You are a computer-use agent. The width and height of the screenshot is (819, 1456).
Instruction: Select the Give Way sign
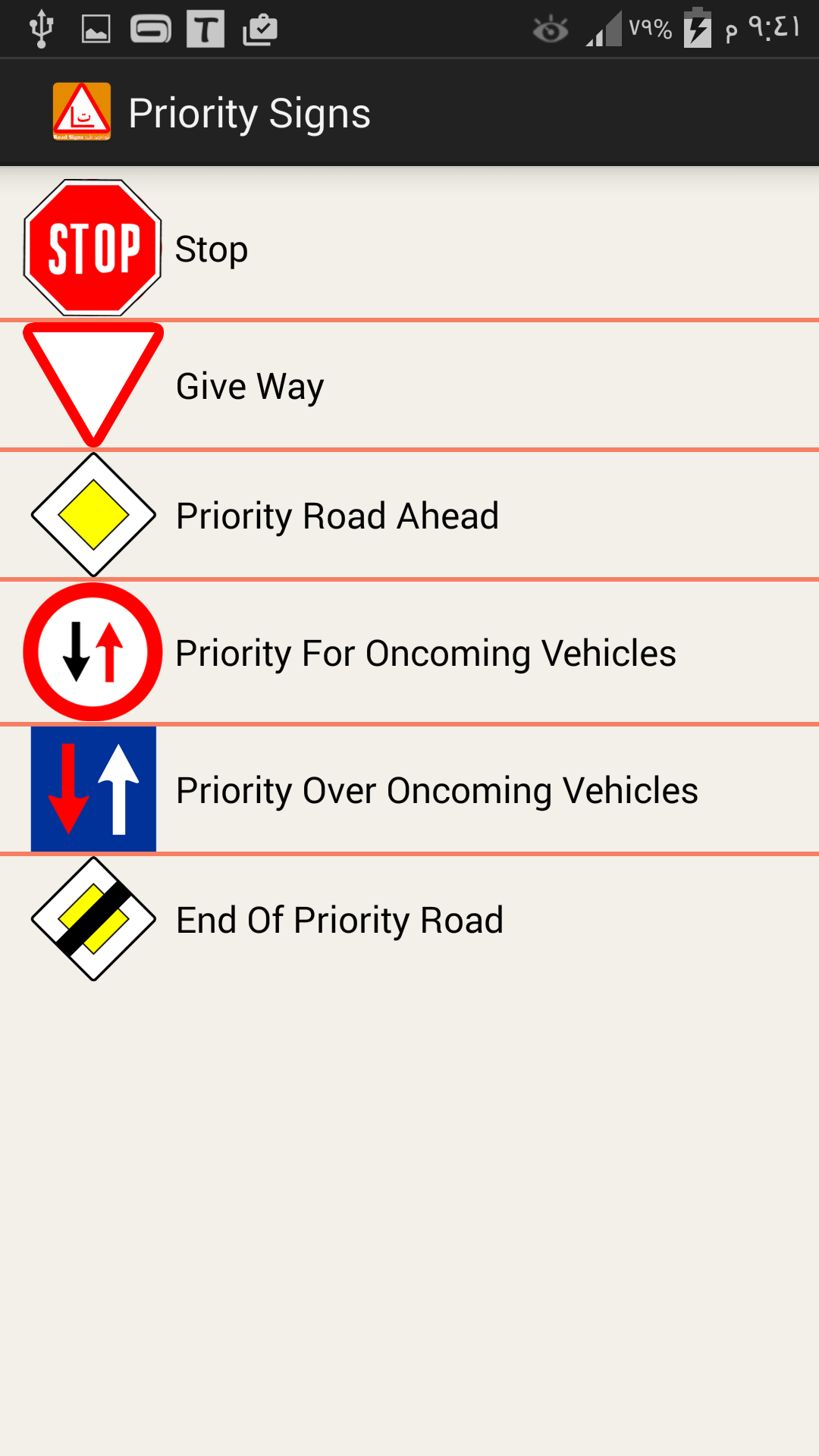[x=409, y=385]
